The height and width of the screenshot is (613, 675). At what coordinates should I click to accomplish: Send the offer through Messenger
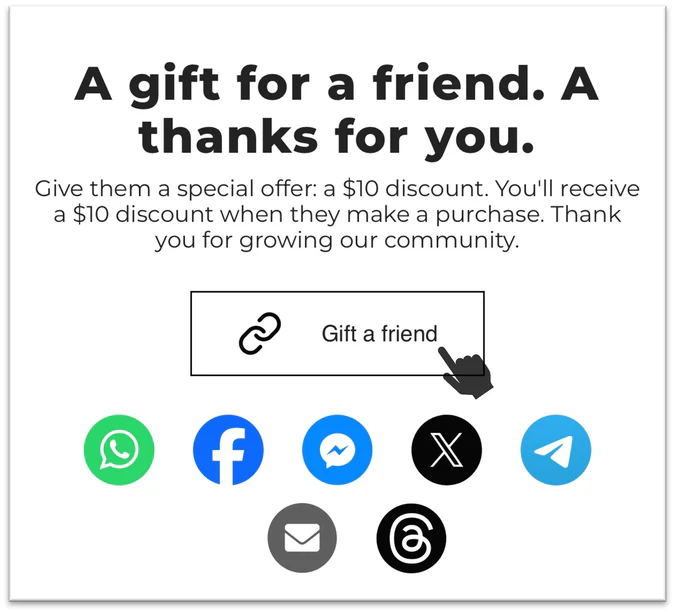click(x=337, y=451)
